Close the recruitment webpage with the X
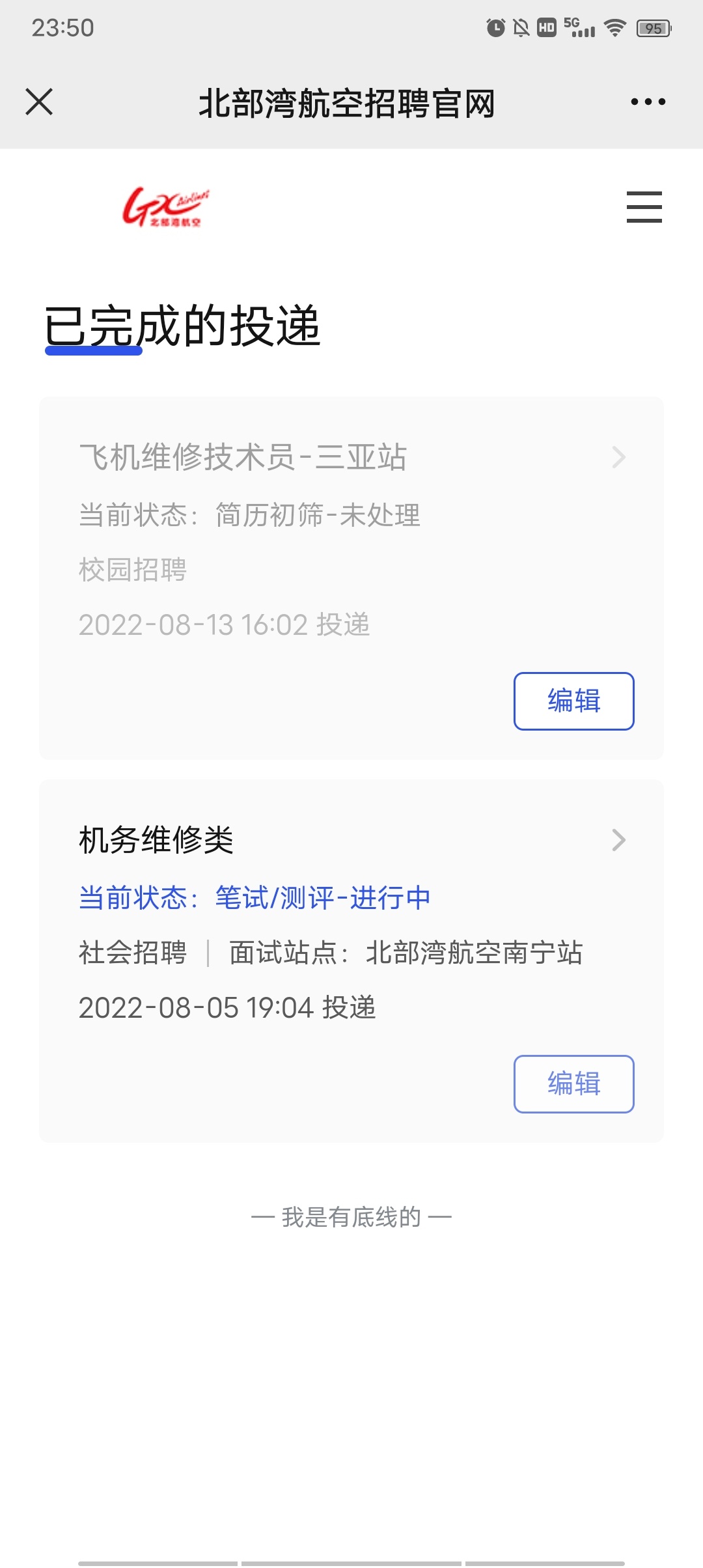The image size is (703, 1568). click(39, 102)
